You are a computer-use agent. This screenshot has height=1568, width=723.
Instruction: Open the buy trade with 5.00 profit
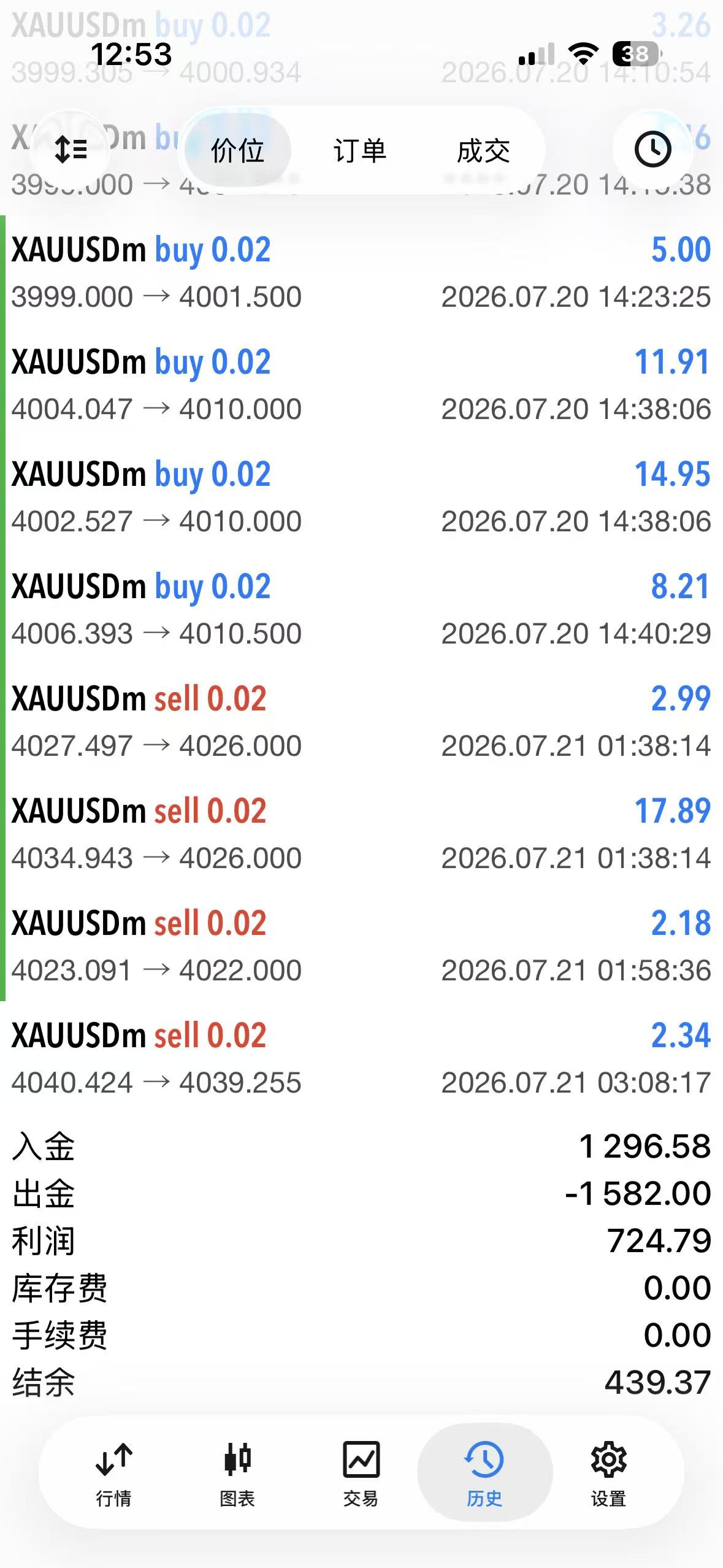[361, 272]
